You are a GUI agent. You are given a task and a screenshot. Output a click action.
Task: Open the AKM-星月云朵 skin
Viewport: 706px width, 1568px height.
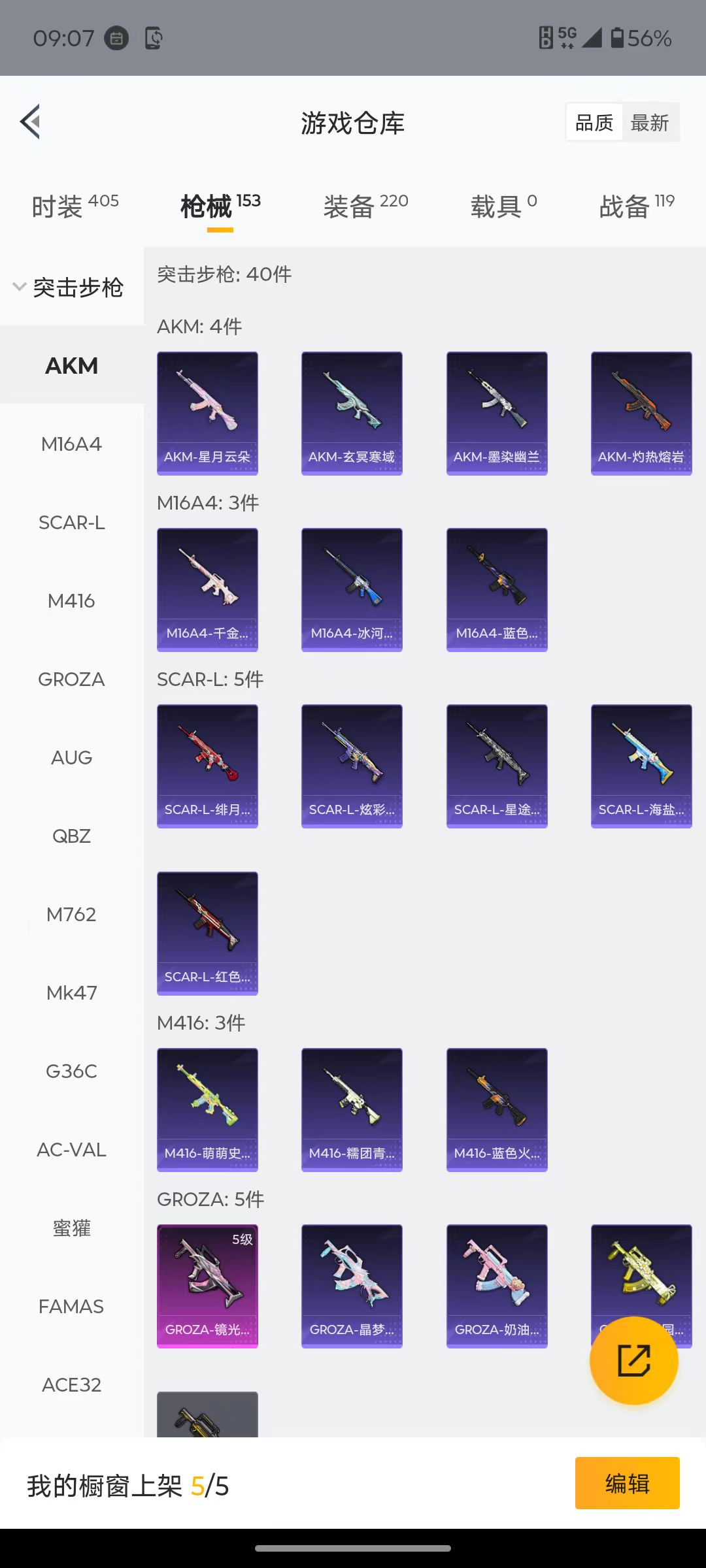tap(207, 413)
